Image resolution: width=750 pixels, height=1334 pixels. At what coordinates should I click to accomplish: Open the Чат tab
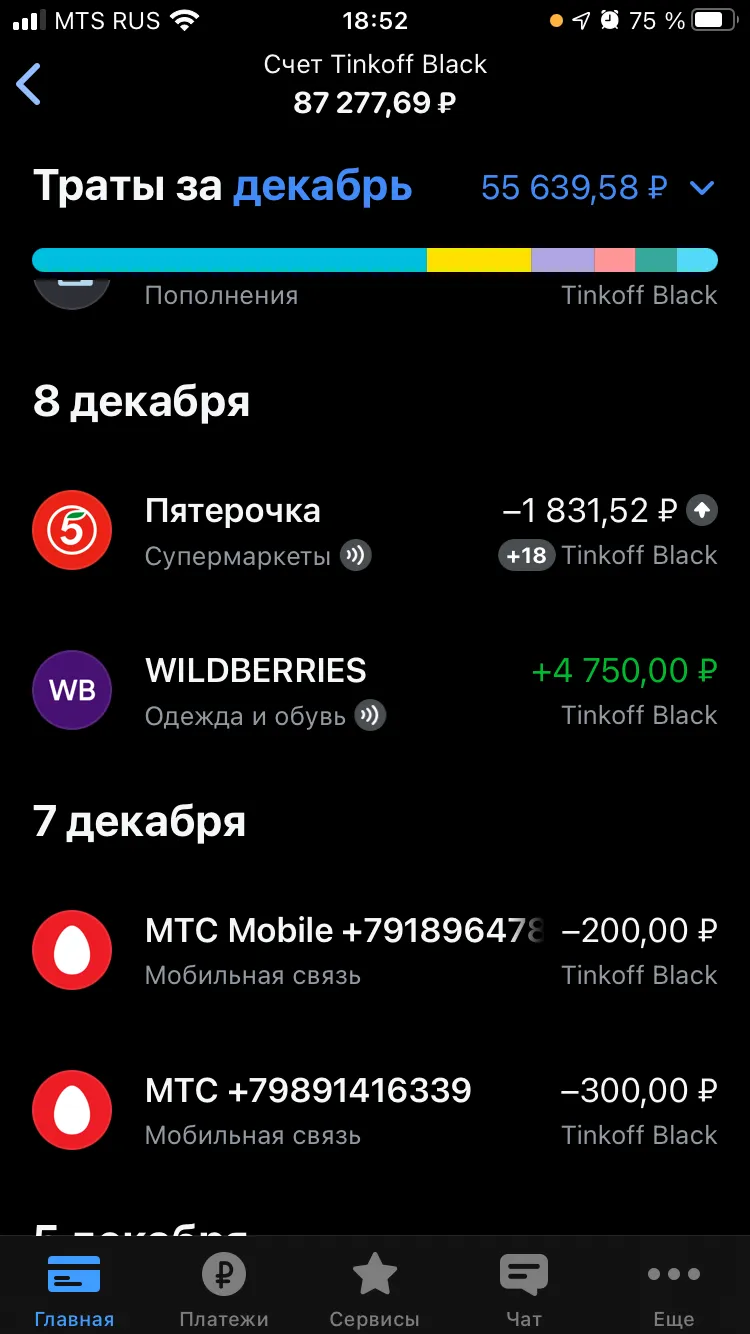[x=524, y=1290]
